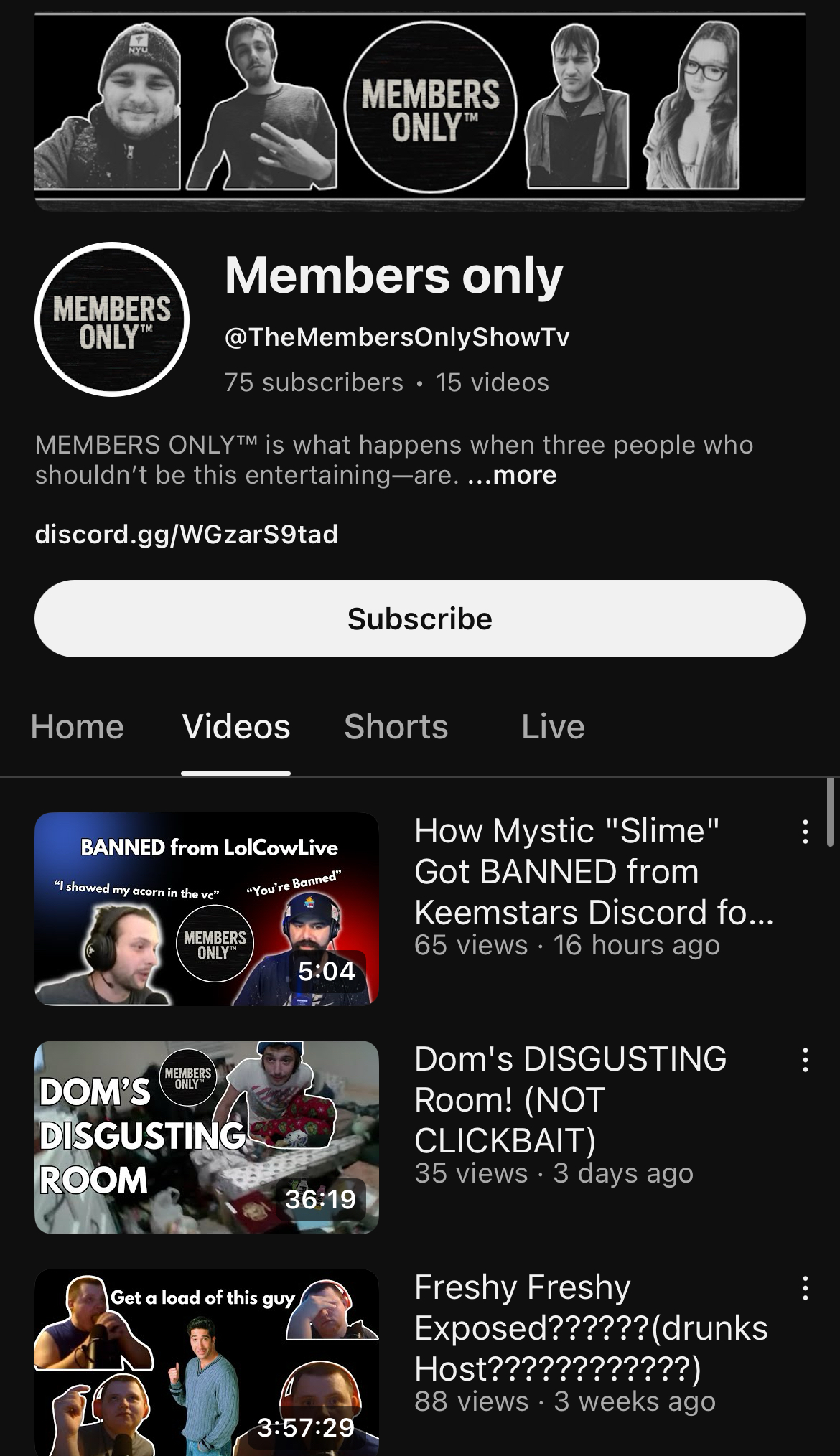Play the BANNED from LolCowLive video thumbnail

tap(207, 908)
